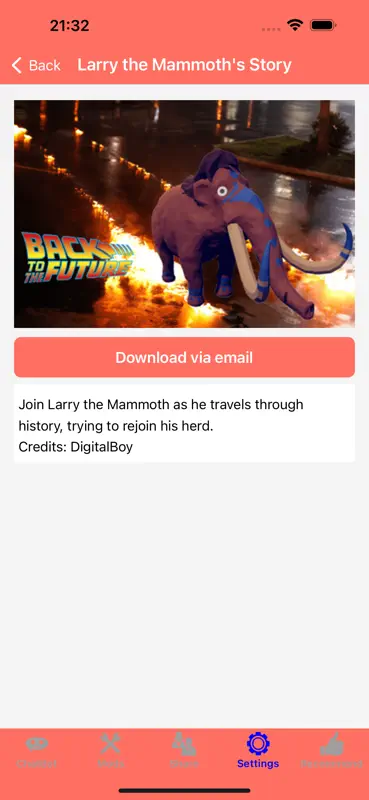Open the Mods tab
The width and height of the screenshot is (369, 800).
click(x=110, y=751)
